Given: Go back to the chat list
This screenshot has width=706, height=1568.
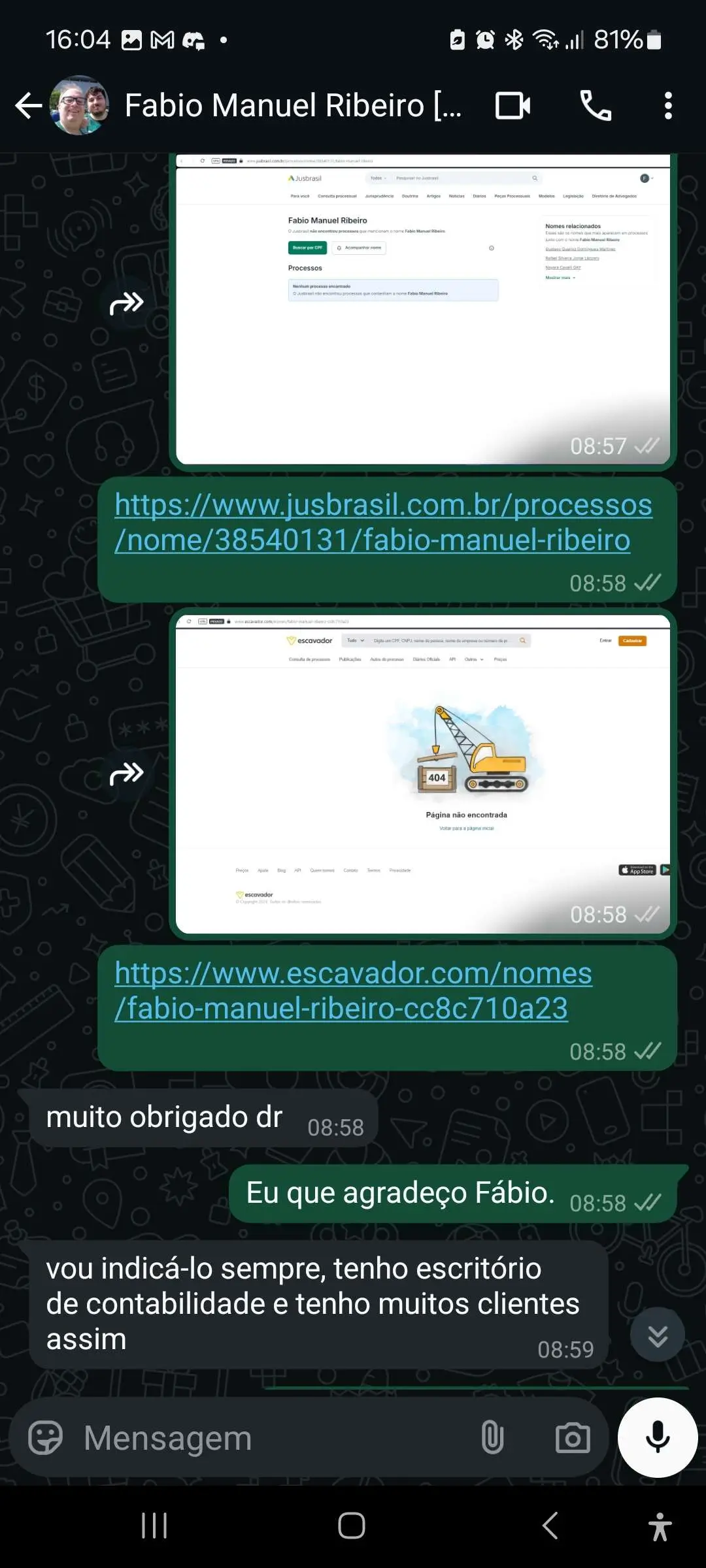Looking at the screenshot, I should pyautogui.click(x=29, y=105).
